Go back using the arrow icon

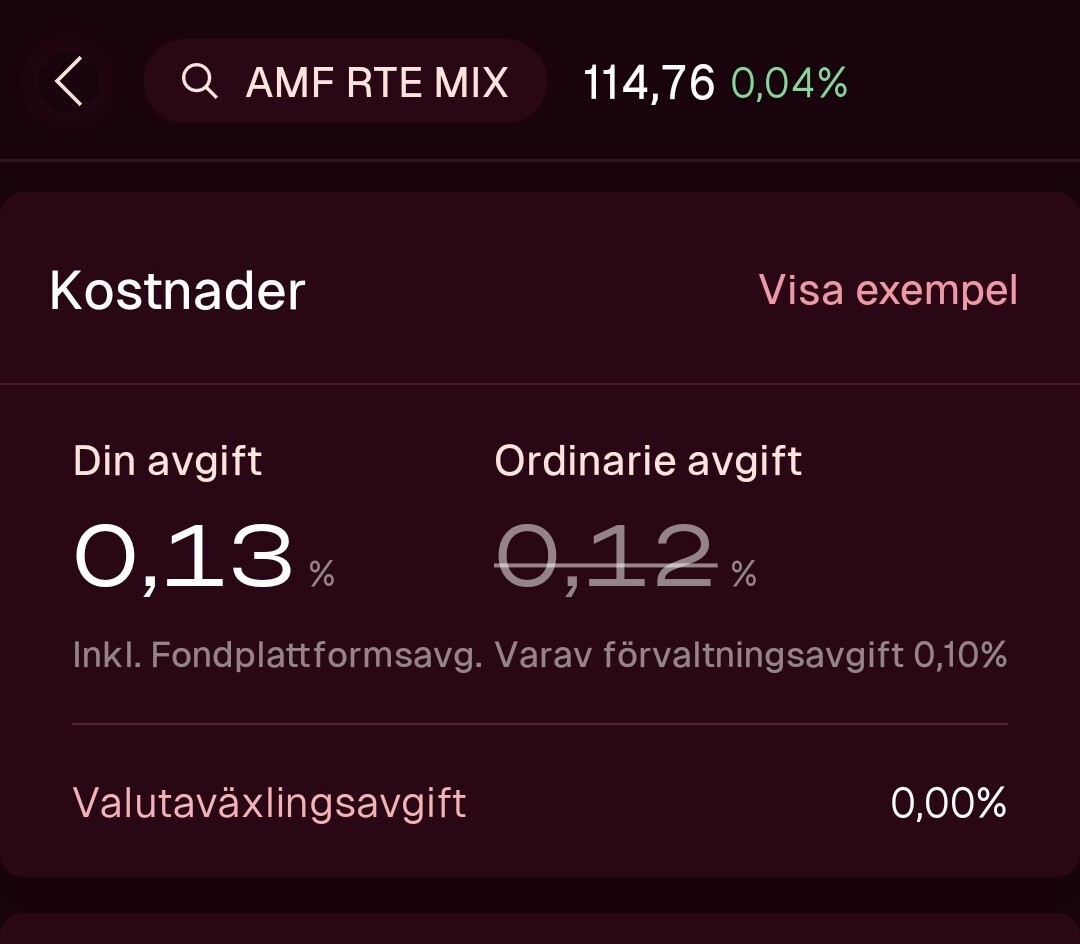click(x=68, y=82)
